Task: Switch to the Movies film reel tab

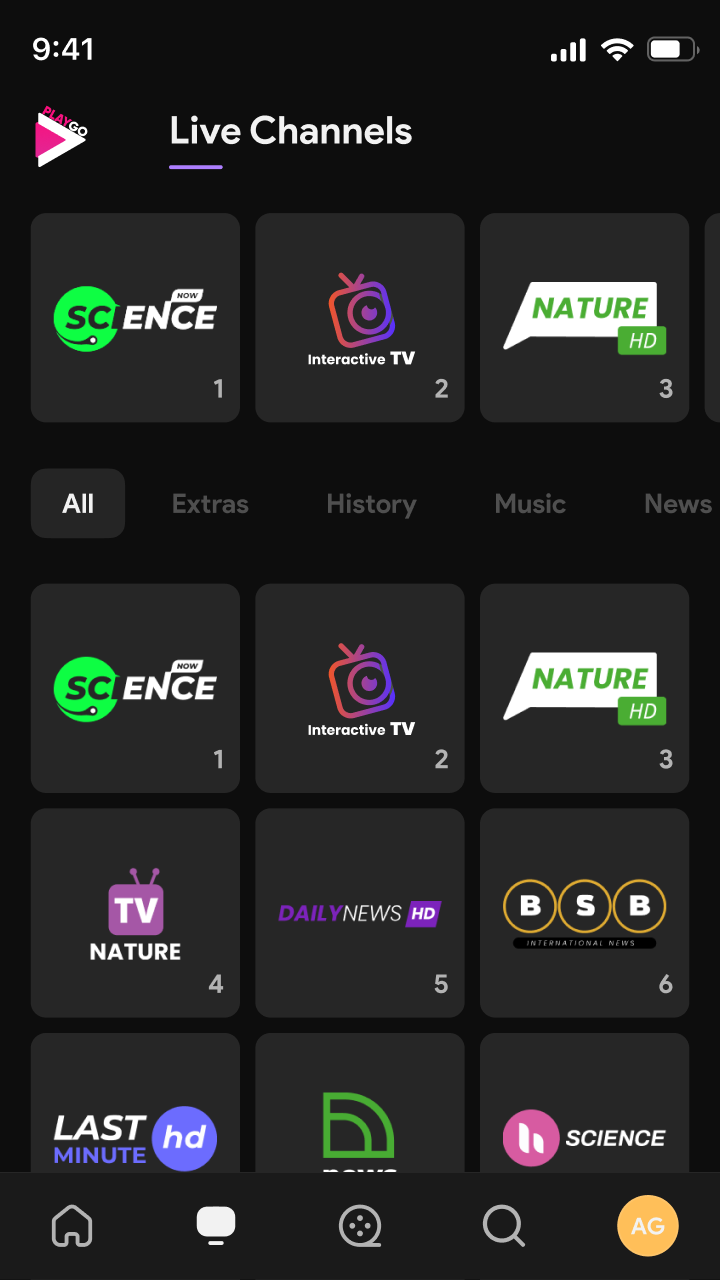Action: click(360, 1225)
